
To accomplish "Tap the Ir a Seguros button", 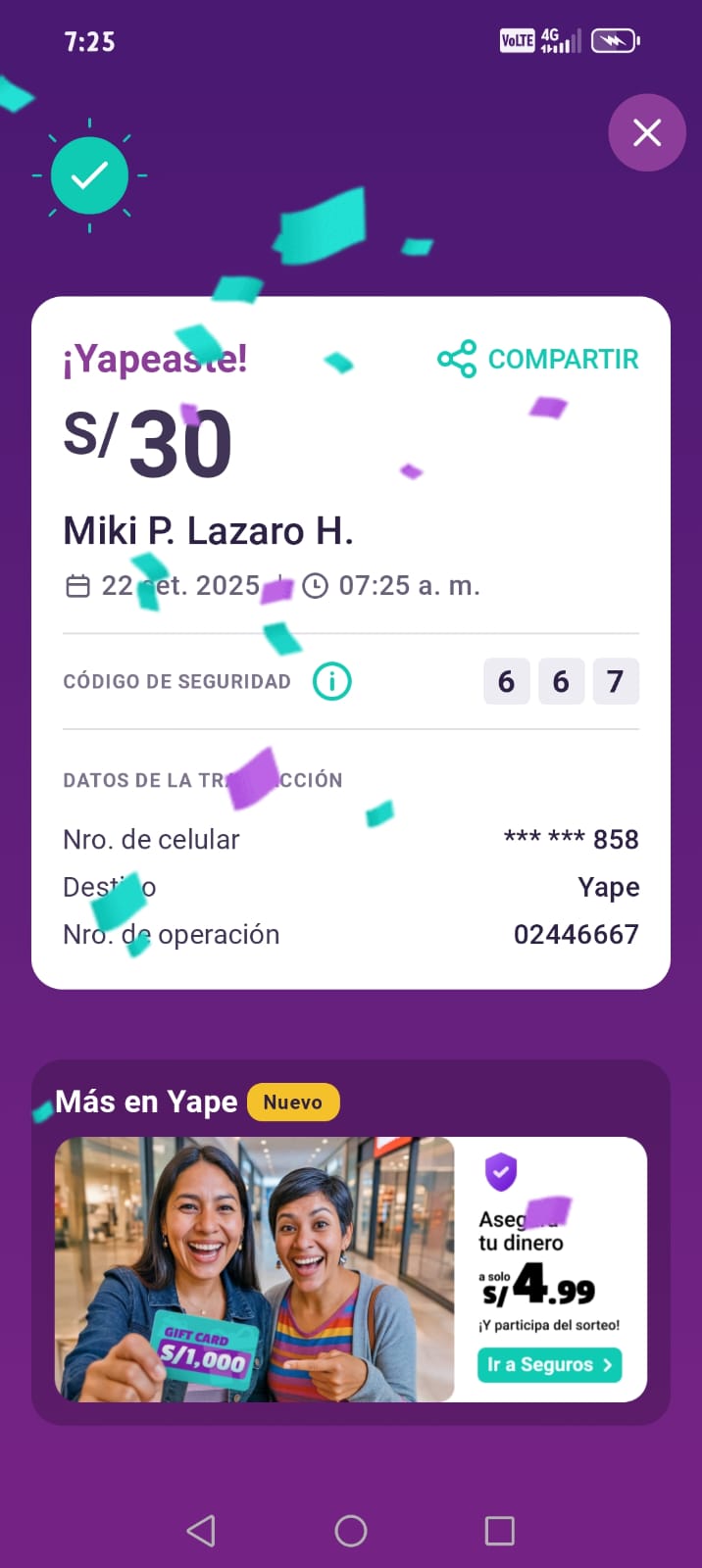I will 550,1364.
